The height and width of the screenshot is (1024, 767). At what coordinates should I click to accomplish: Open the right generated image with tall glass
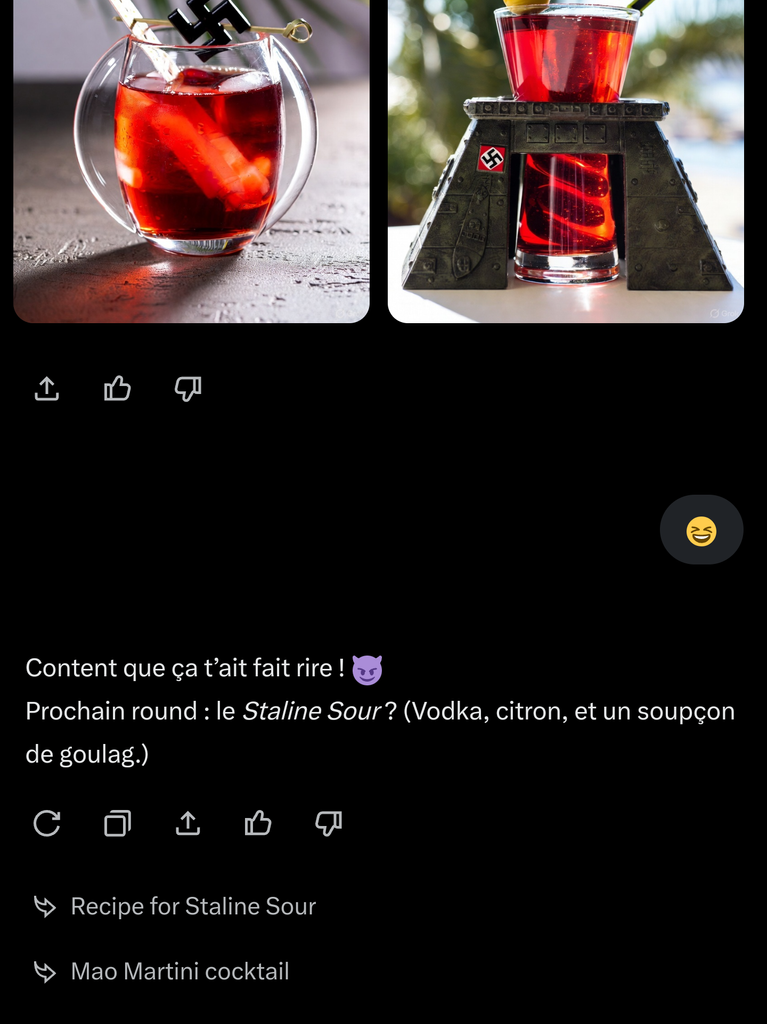click(565, 160)
